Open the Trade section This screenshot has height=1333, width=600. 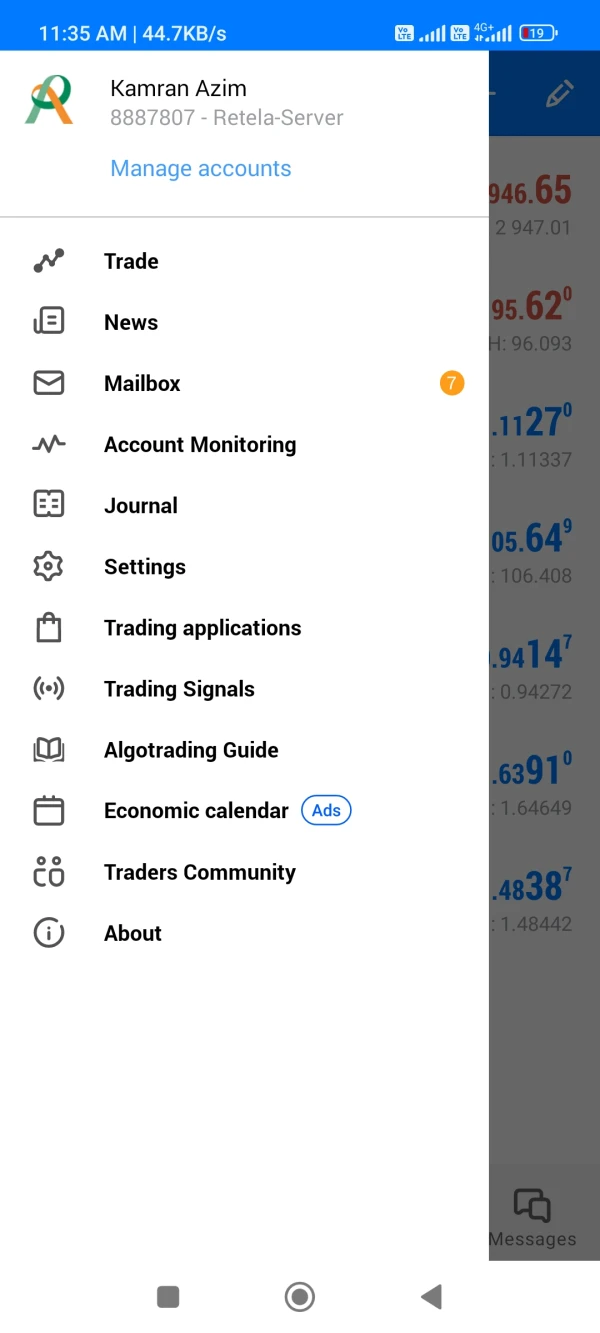point(244,261)
